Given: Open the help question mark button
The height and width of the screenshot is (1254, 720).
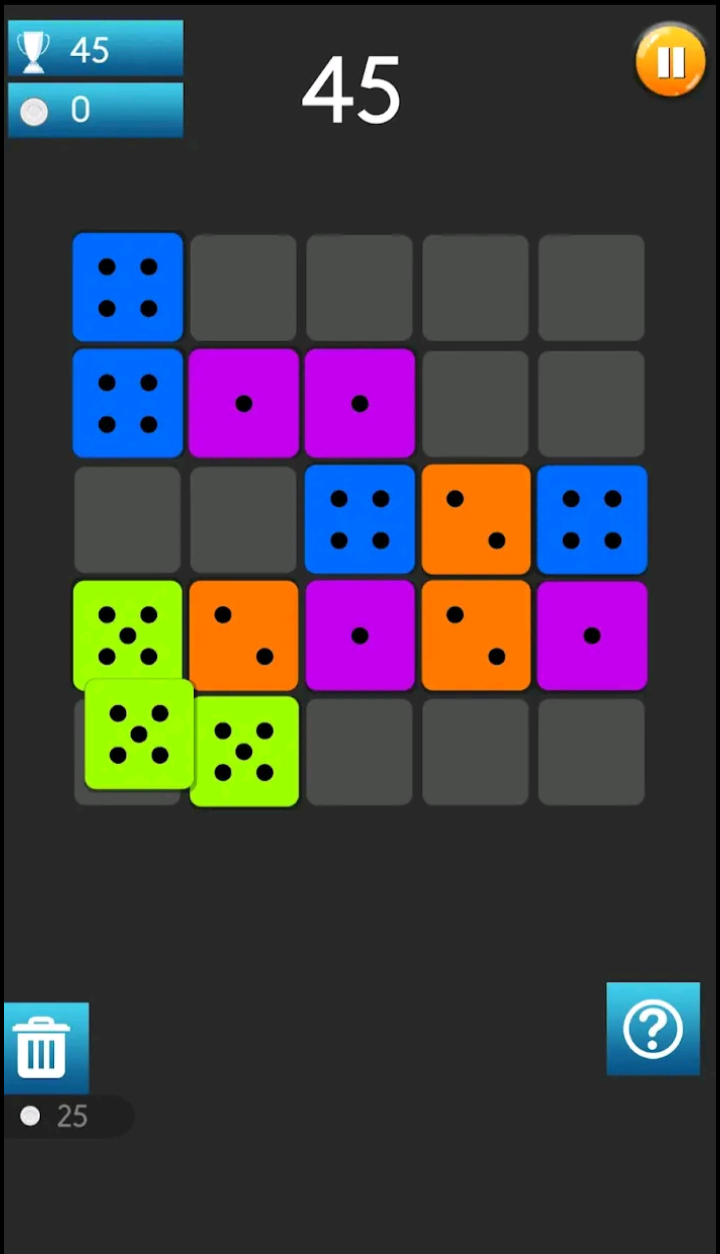Looking at the screenshot, I should coord(653,1028).
